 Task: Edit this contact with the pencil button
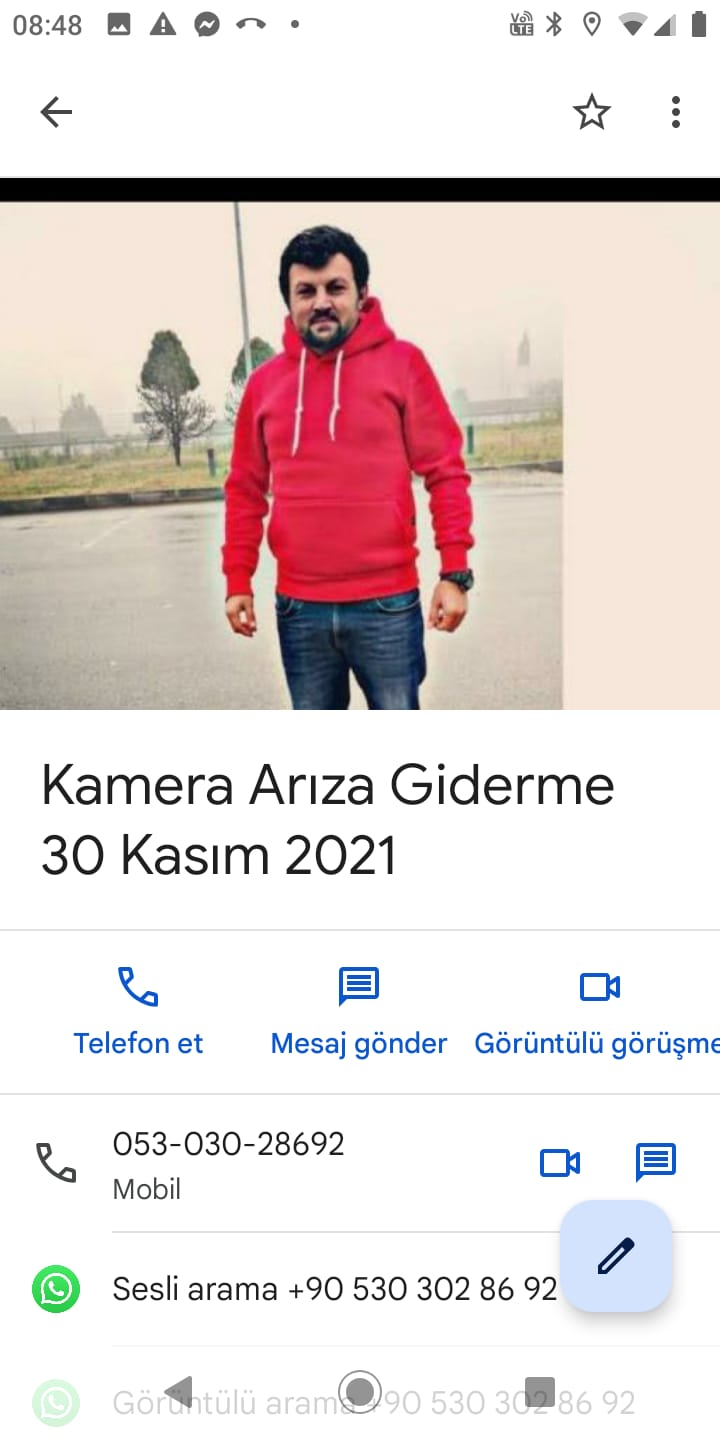click(x=616, y=1256)
